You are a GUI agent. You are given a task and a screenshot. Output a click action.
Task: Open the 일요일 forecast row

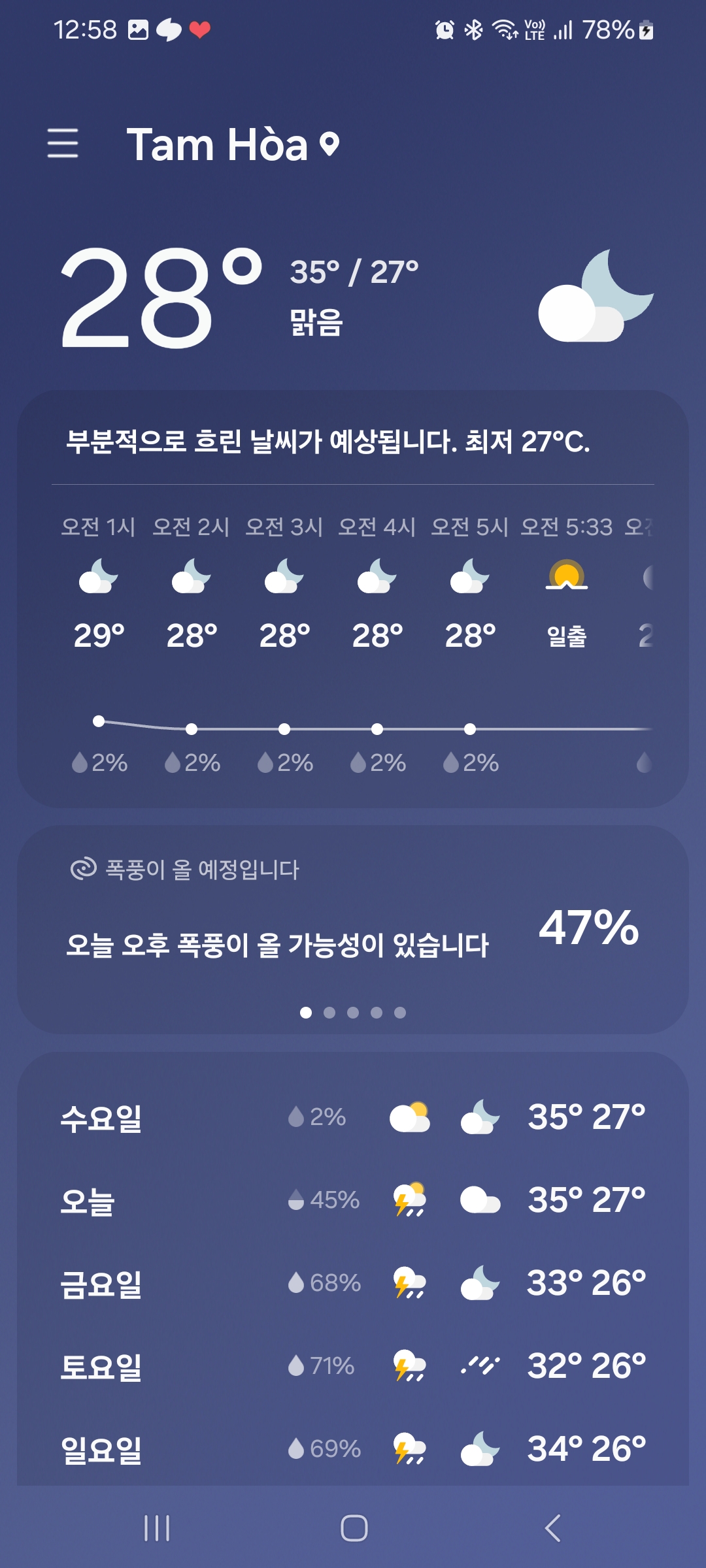click(x=353, y=1448)
